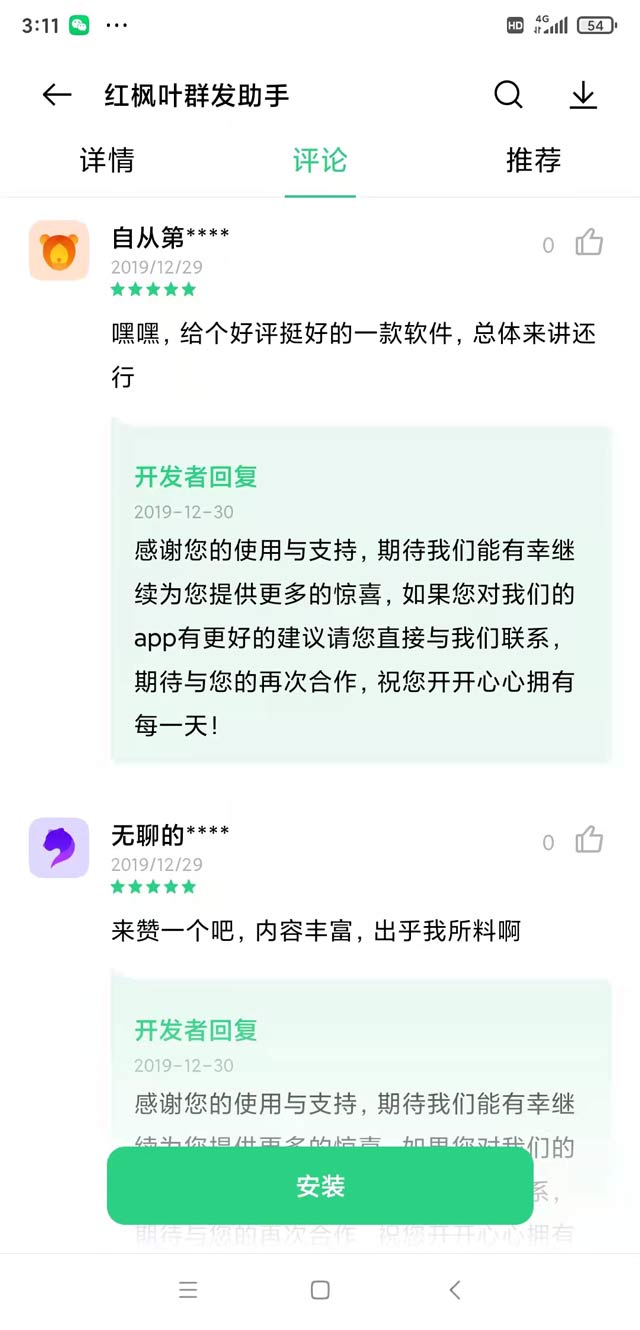Select the 评论 tab
640x1330 pixels.
[320, 160]
